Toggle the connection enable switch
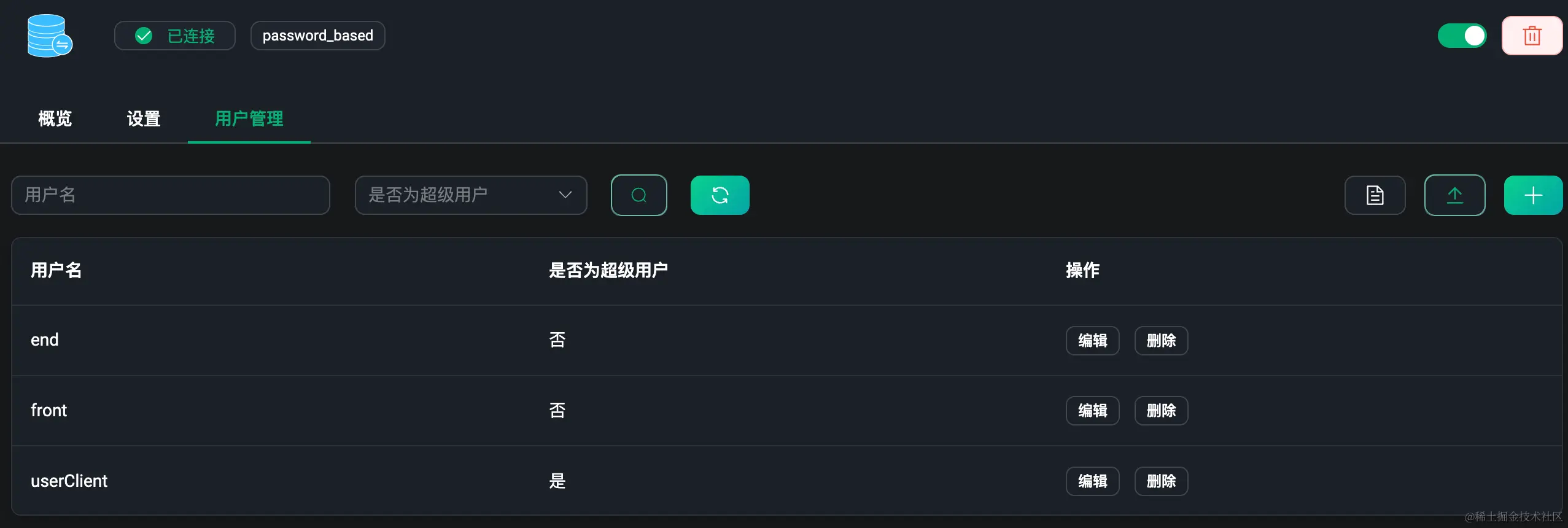The width and height of the screenshot is (1568, 528). pos(1462,36)
